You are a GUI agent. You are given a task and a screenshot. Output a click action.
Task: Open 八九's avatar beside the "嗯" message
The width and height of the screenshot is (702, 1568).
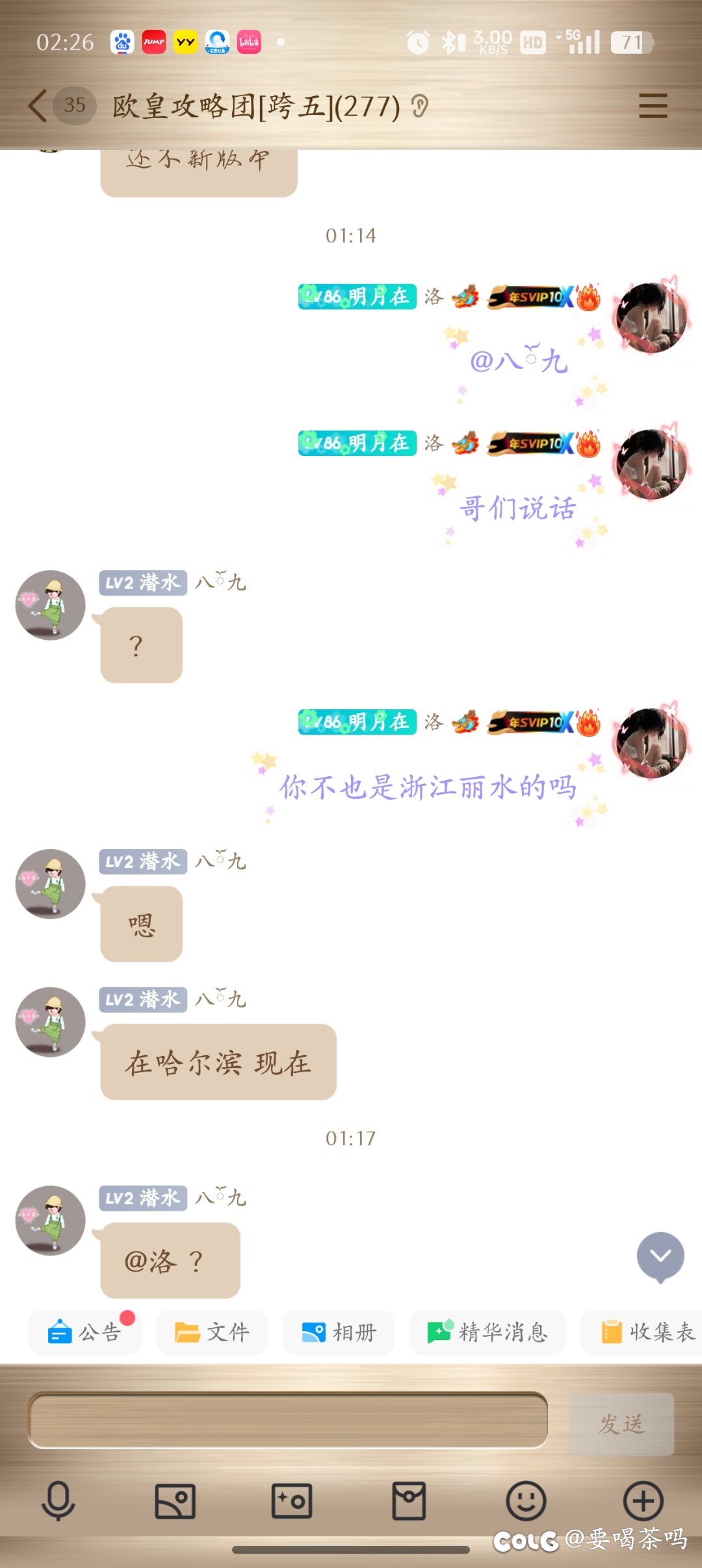(x=50, y=883)
